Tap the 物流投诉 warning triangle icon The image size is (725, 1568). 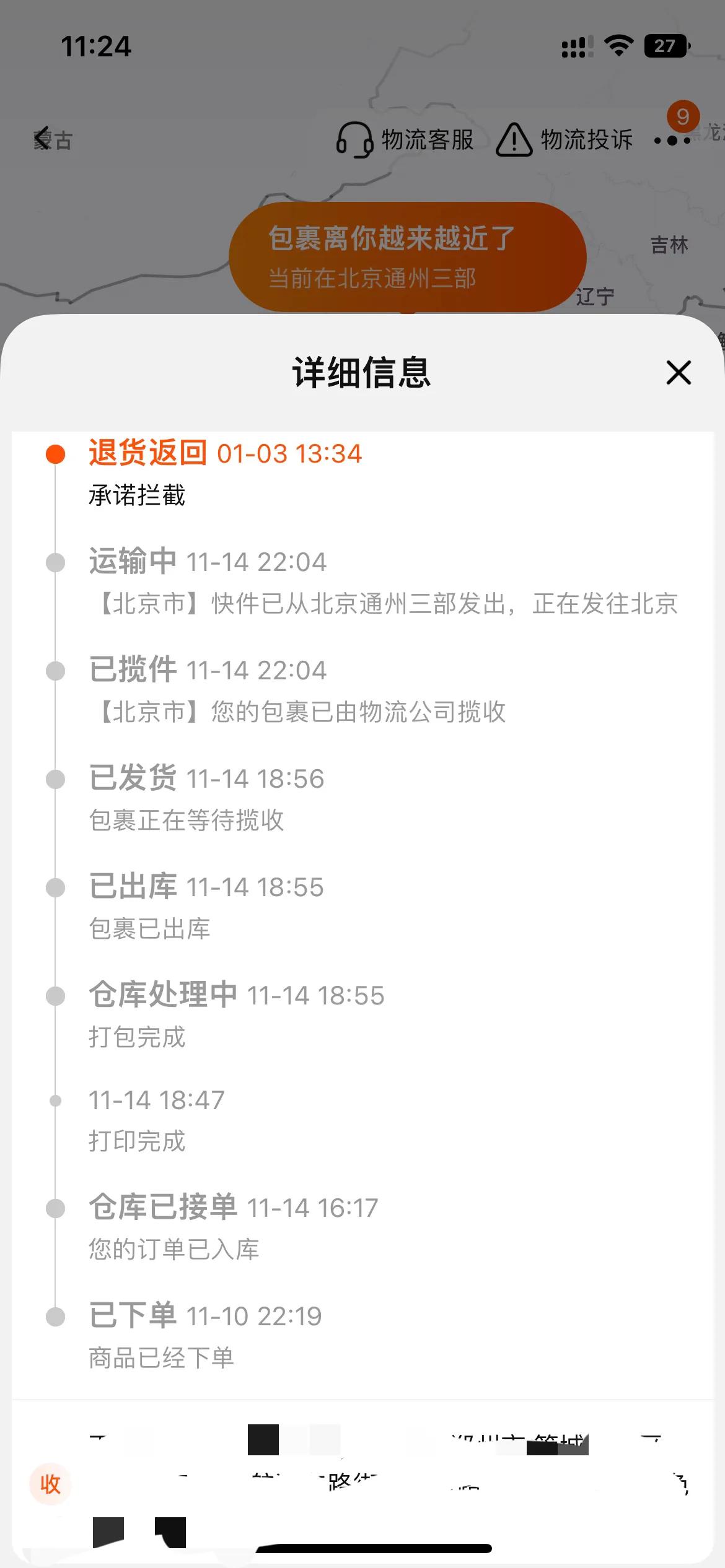514,141
